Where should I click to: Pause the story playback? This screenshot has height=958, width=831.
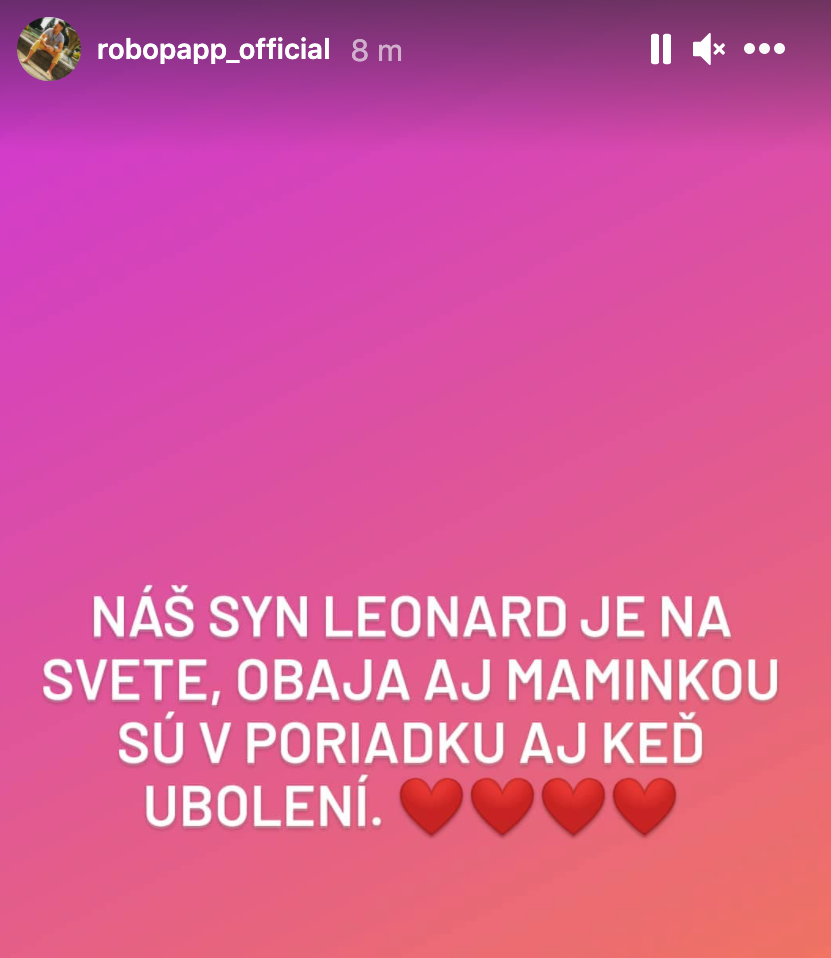(661, 49)
